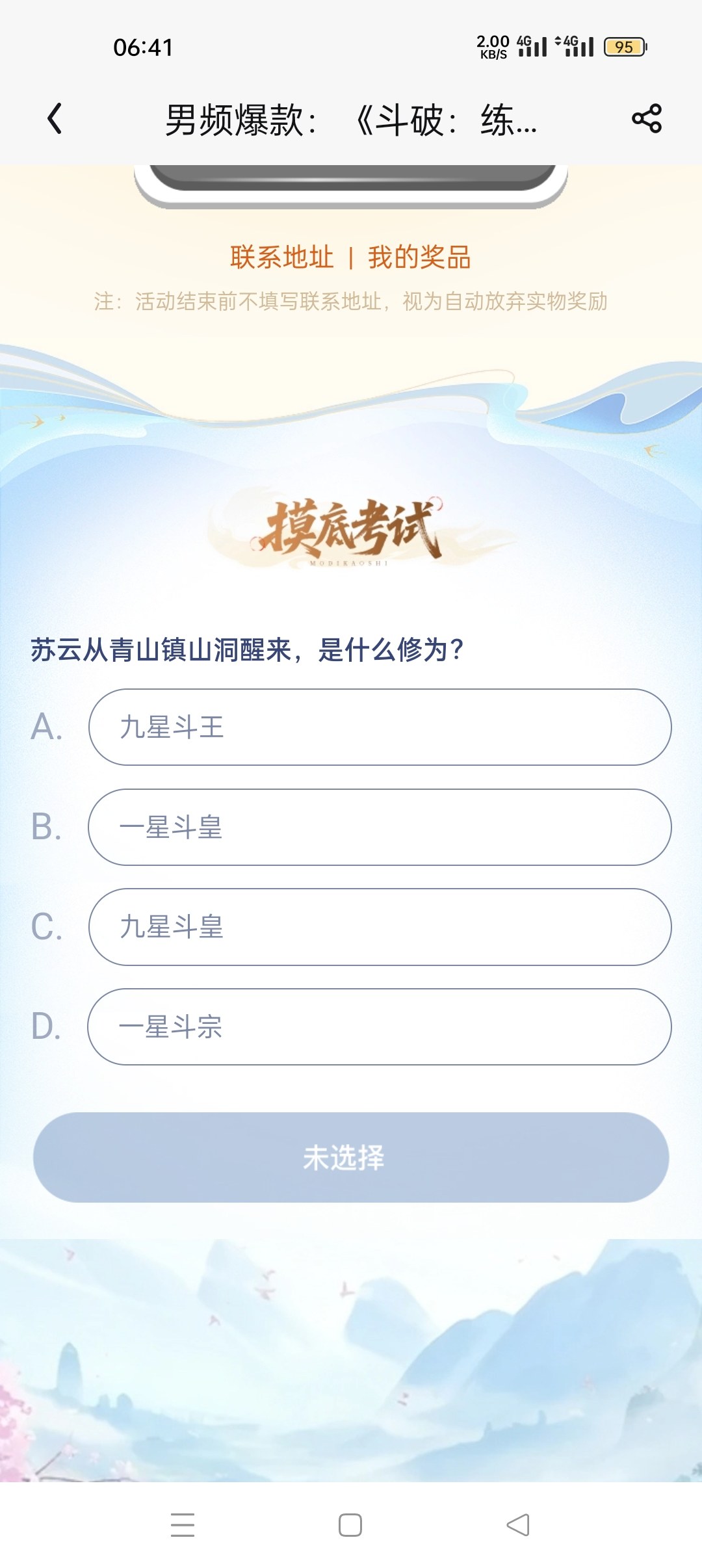Open the 联系地址 link
Image resolution: width=702 pixels, height=1568 pixels.
pyautogui.click(x=281, y=257)
